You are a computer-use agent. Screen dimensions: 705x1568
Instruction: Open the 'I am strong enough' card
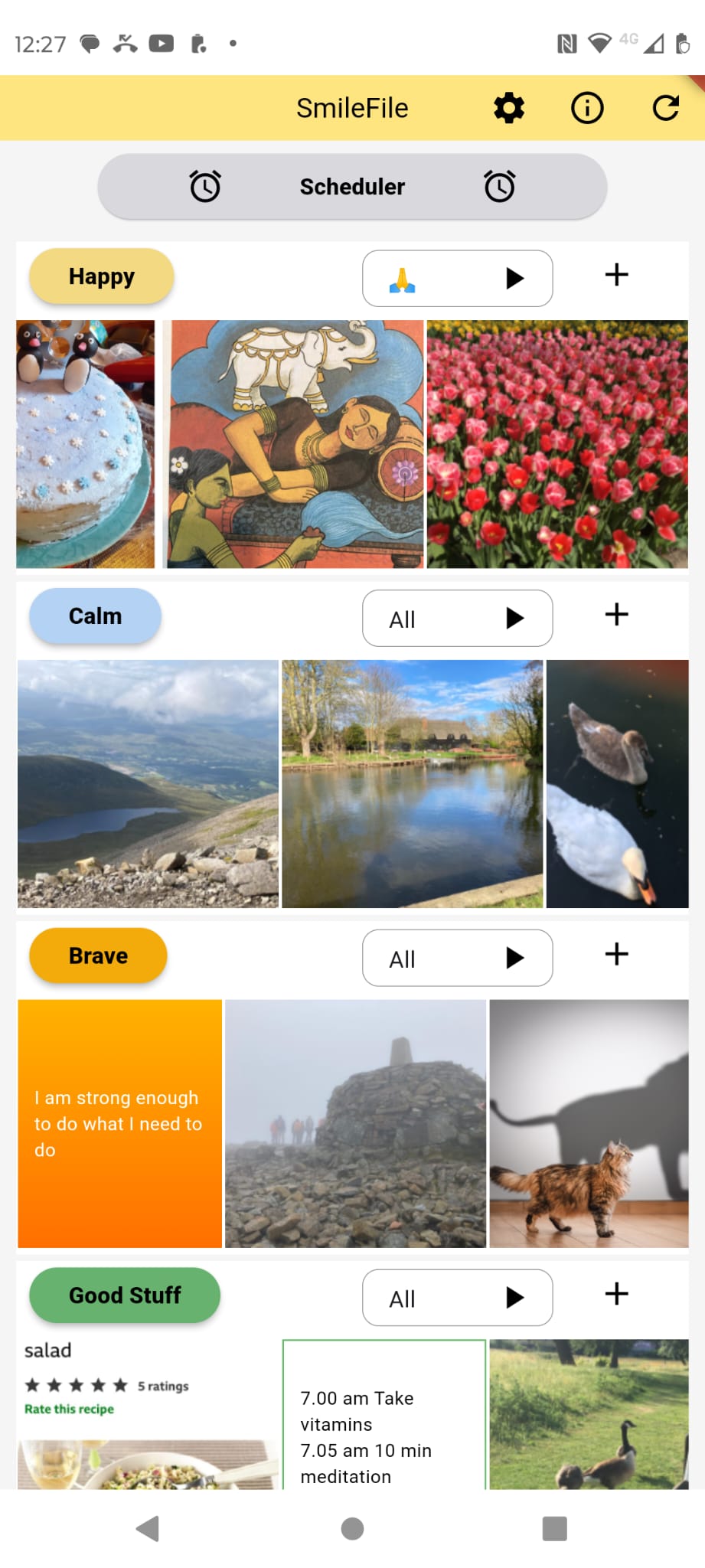120,1123
